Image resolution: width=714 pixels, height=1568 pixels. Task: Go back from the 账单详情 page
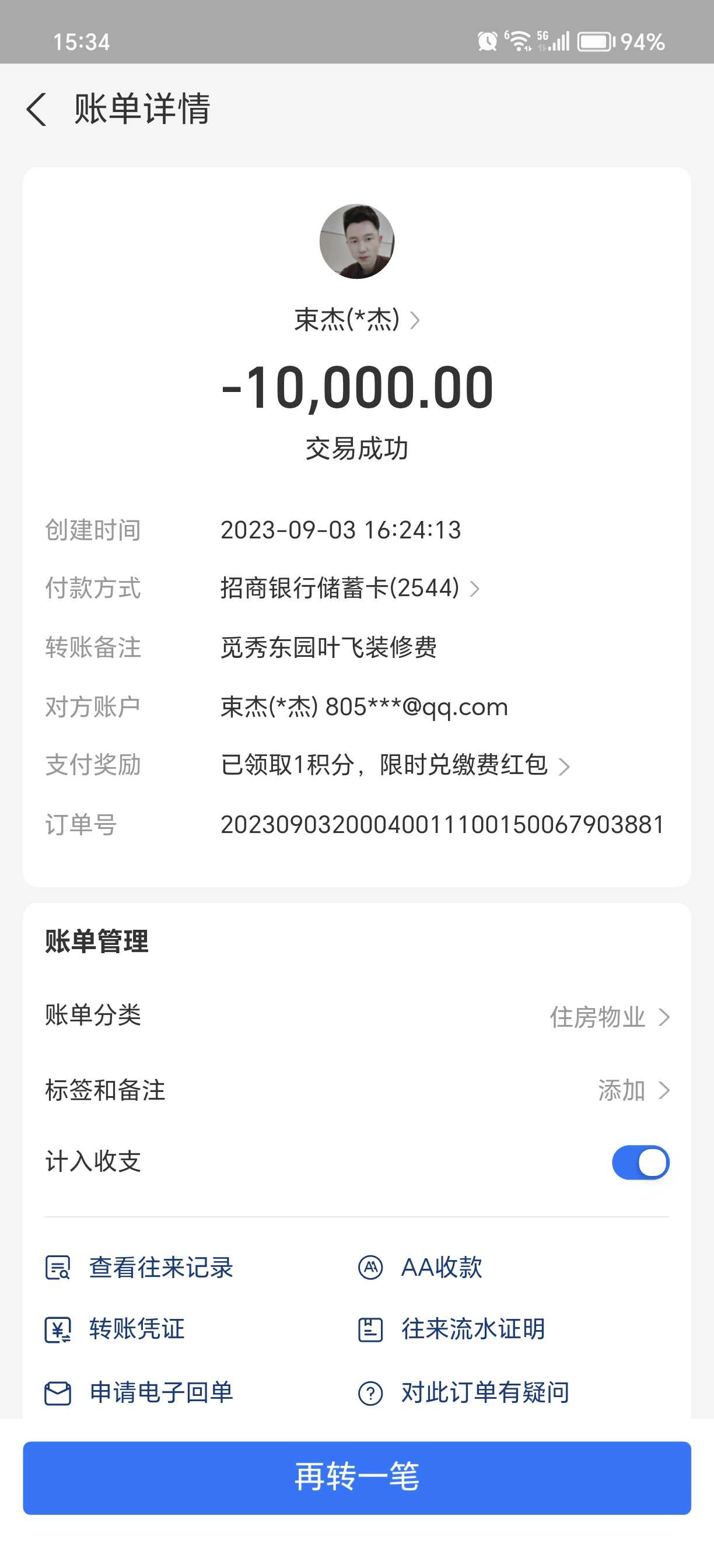tap(37, 110)
